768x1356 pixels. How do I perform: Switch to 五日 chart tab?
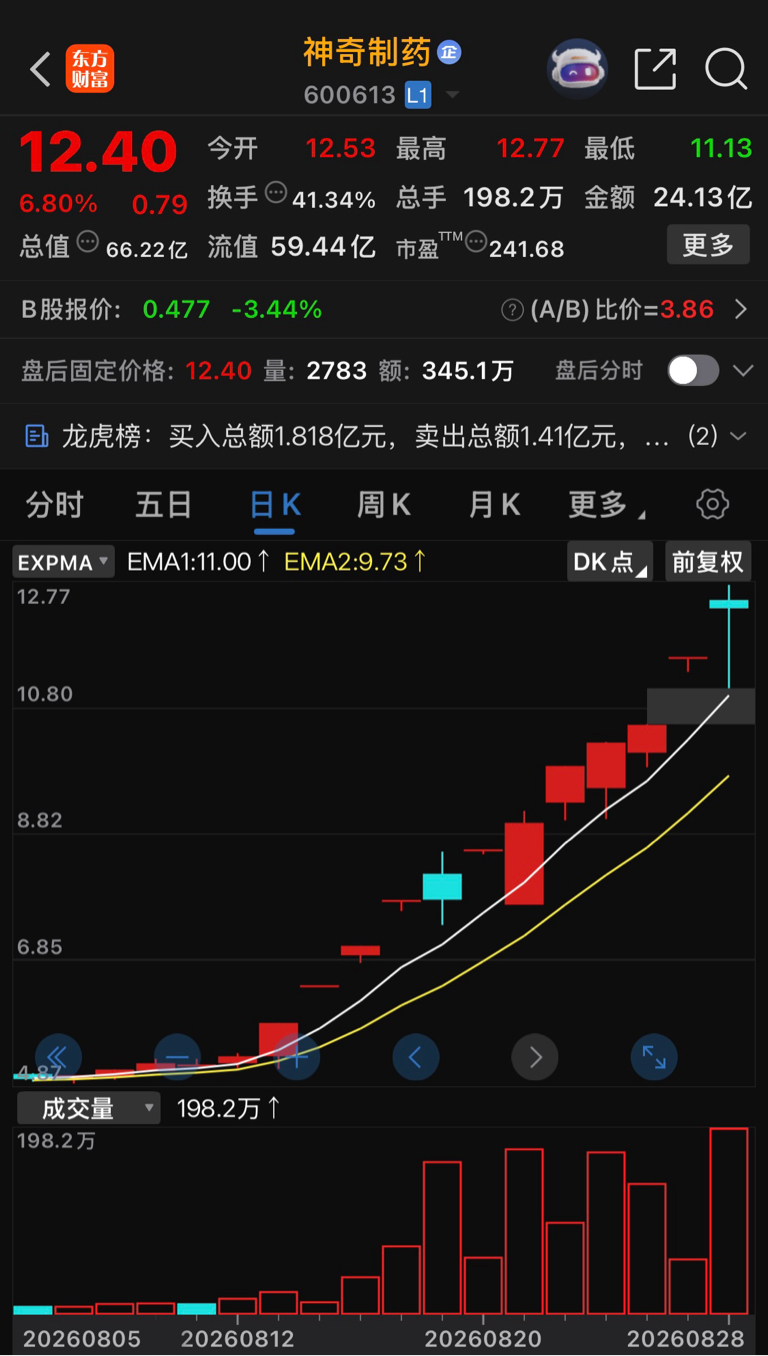coord(163,505)
